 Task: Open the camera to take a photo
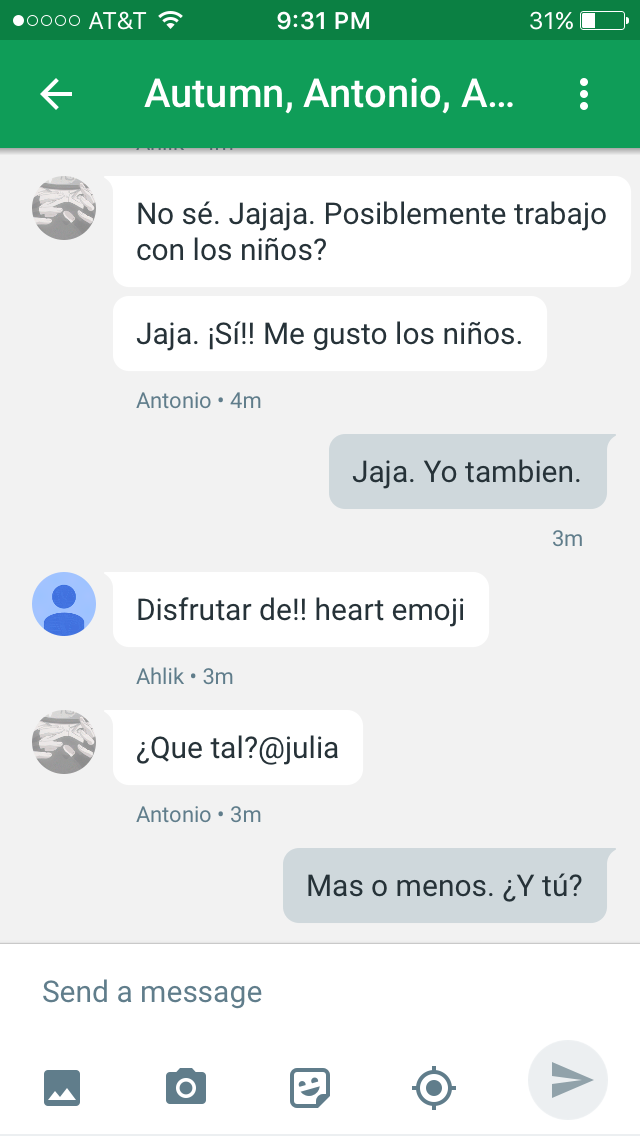click(x=186, y=1086)
